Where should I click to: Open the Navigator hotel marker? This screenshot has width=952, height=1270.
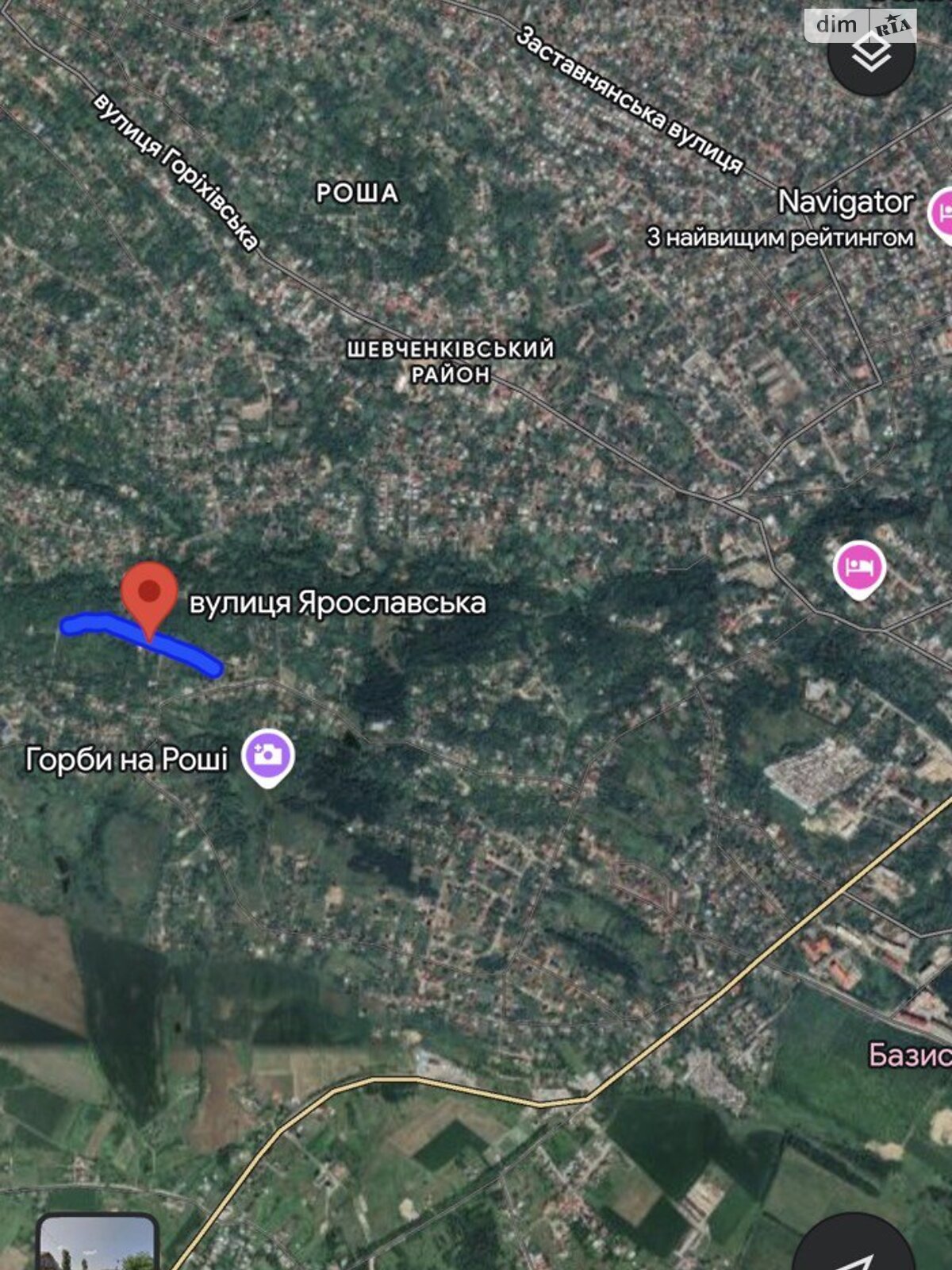tap(940, 211)
